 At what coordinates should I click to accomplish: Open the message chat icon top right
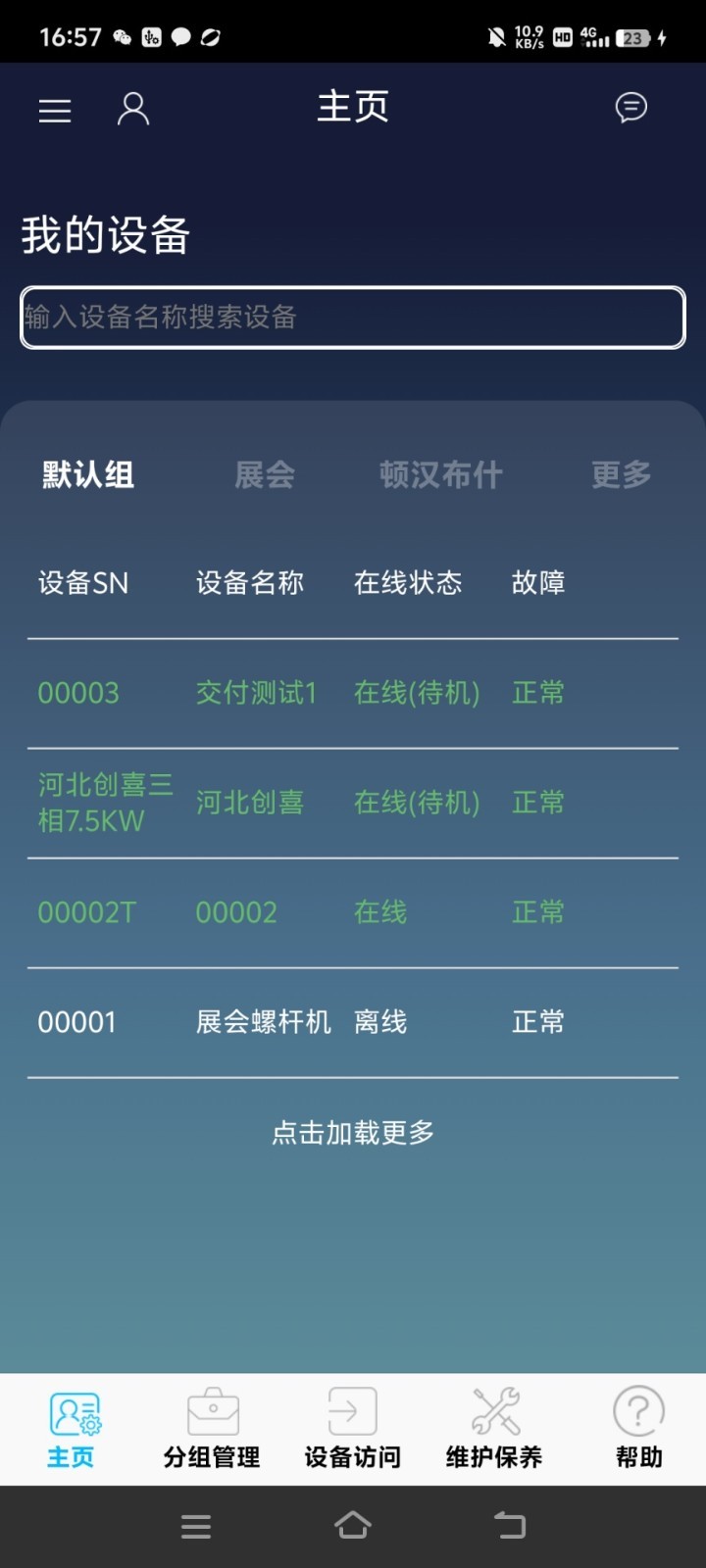point(632,109)
